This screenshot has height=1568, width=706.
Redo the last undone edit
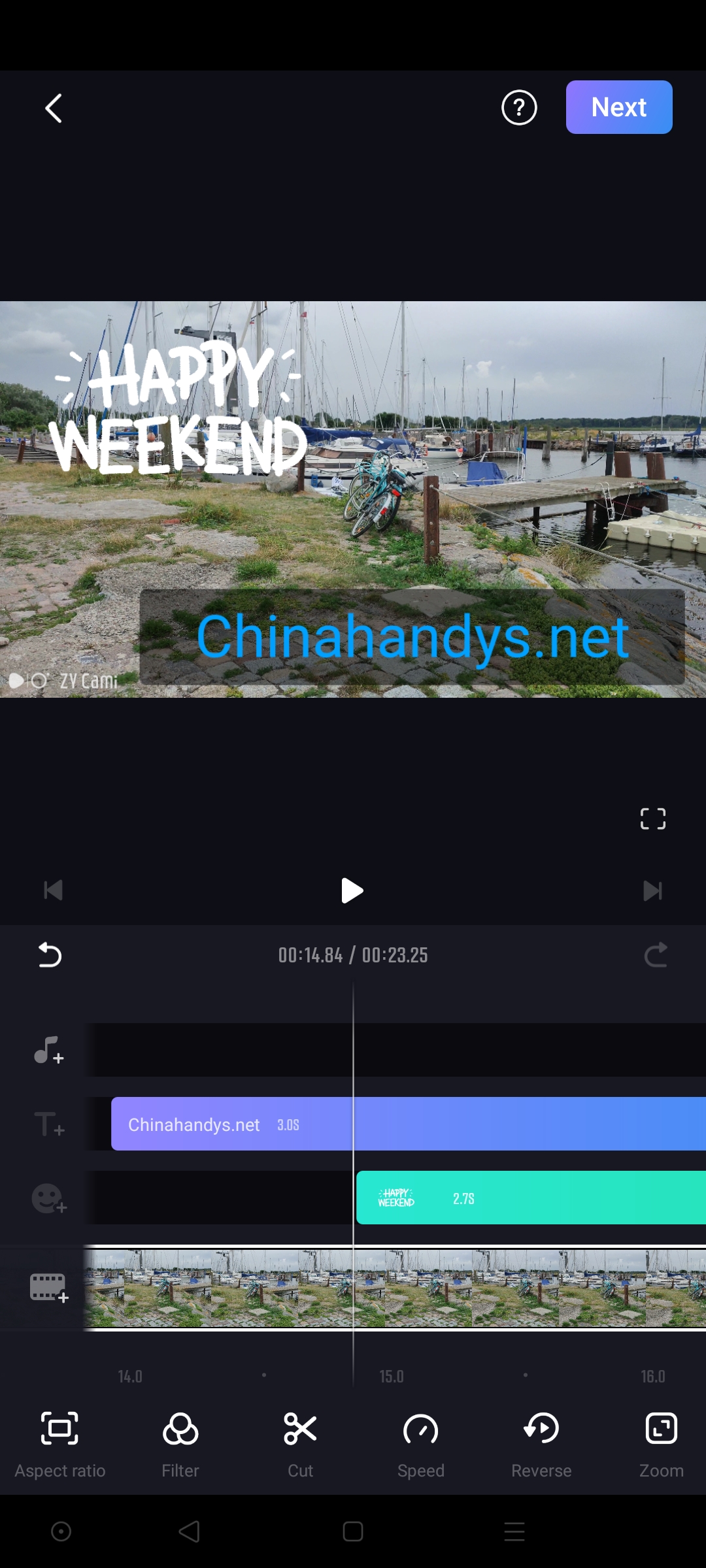(x=656, y=955)
